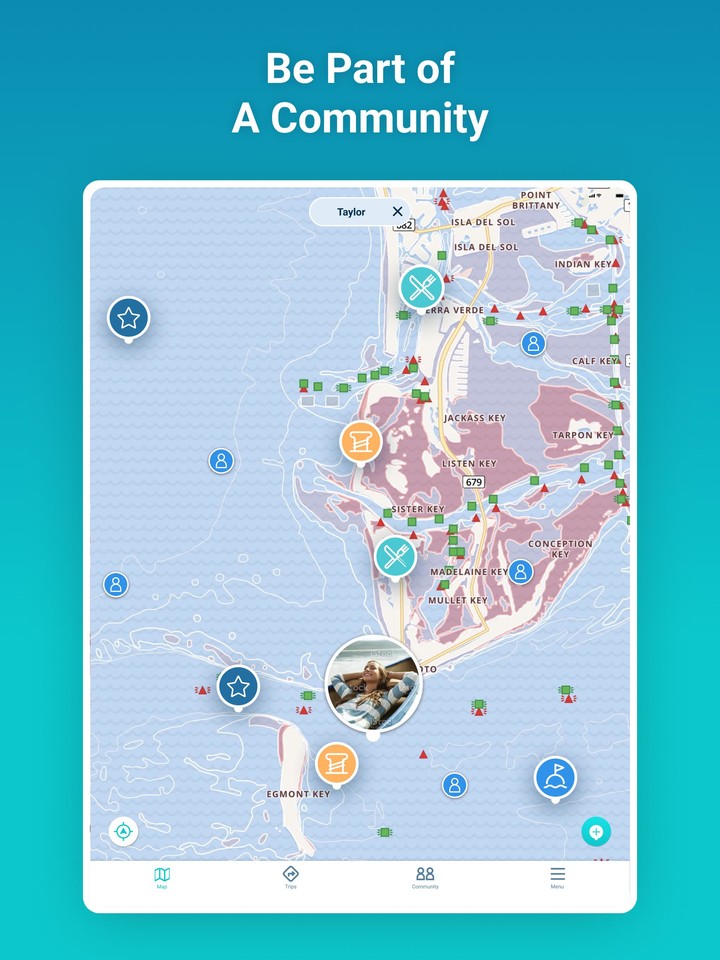The height and width of the screenshot is (960, 720).
Task: Click the blue flag marker bottom right
Action: 555,779
